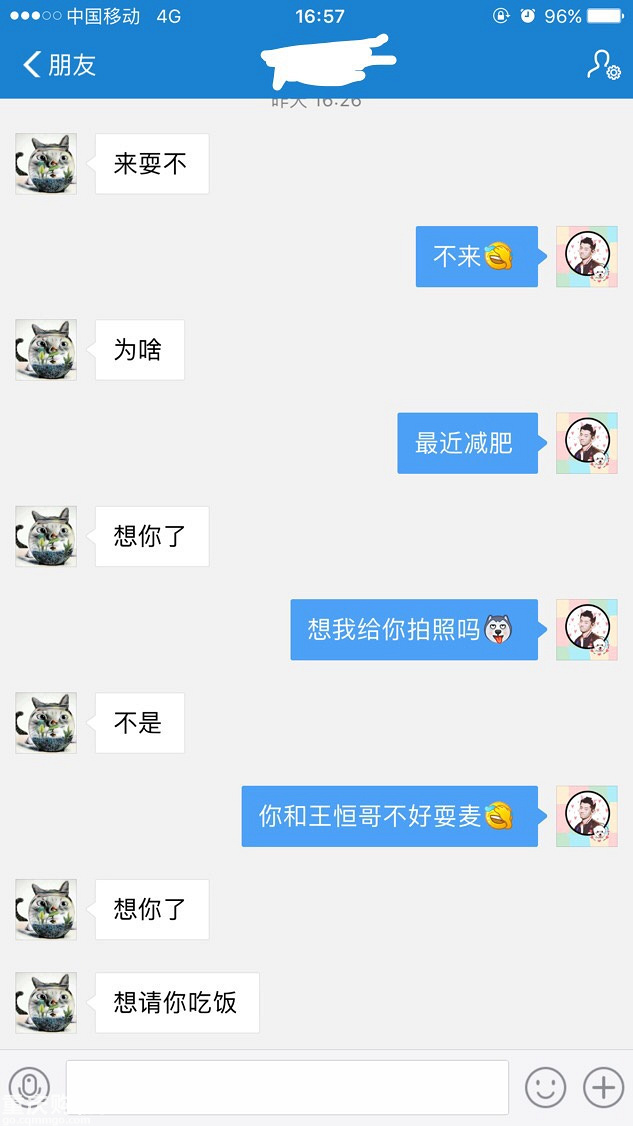The width and height of the screenshot is (633, 1126).
Task: Focus the message text input field
Action: (x=287, y=1087)
